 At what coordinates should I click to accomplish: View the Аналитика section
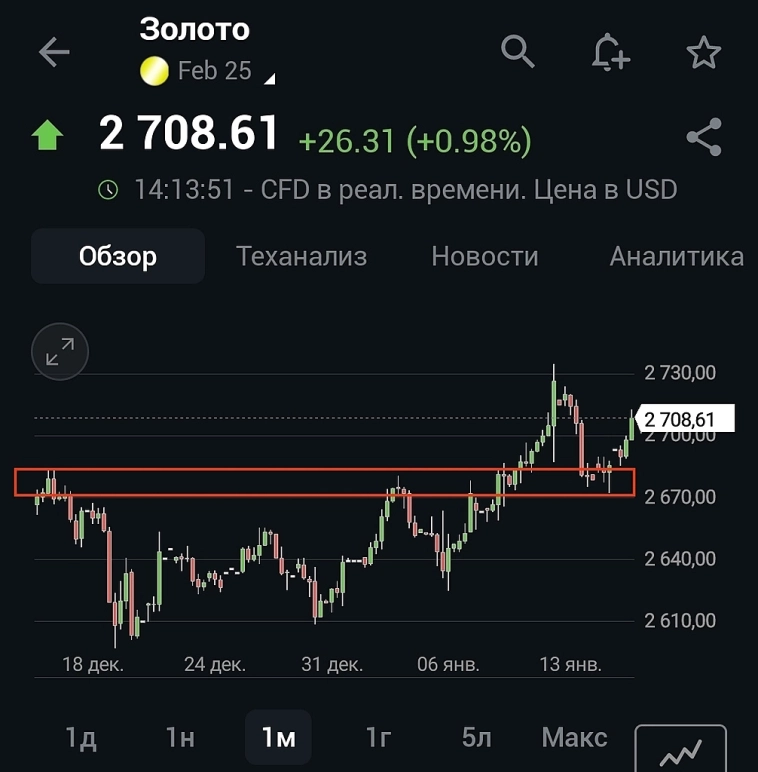coord(677,256)
